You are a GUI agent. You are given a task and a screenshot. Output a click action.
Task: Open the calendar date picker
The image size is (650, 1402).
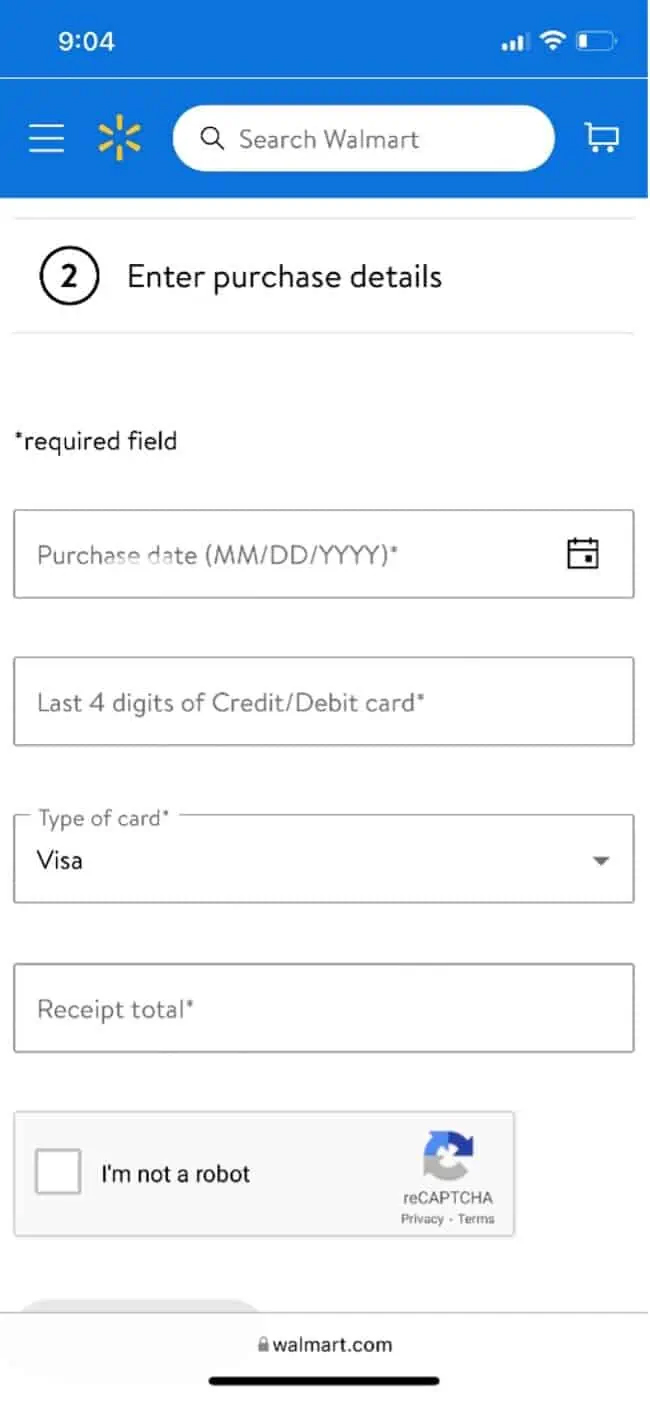point(583,553)
